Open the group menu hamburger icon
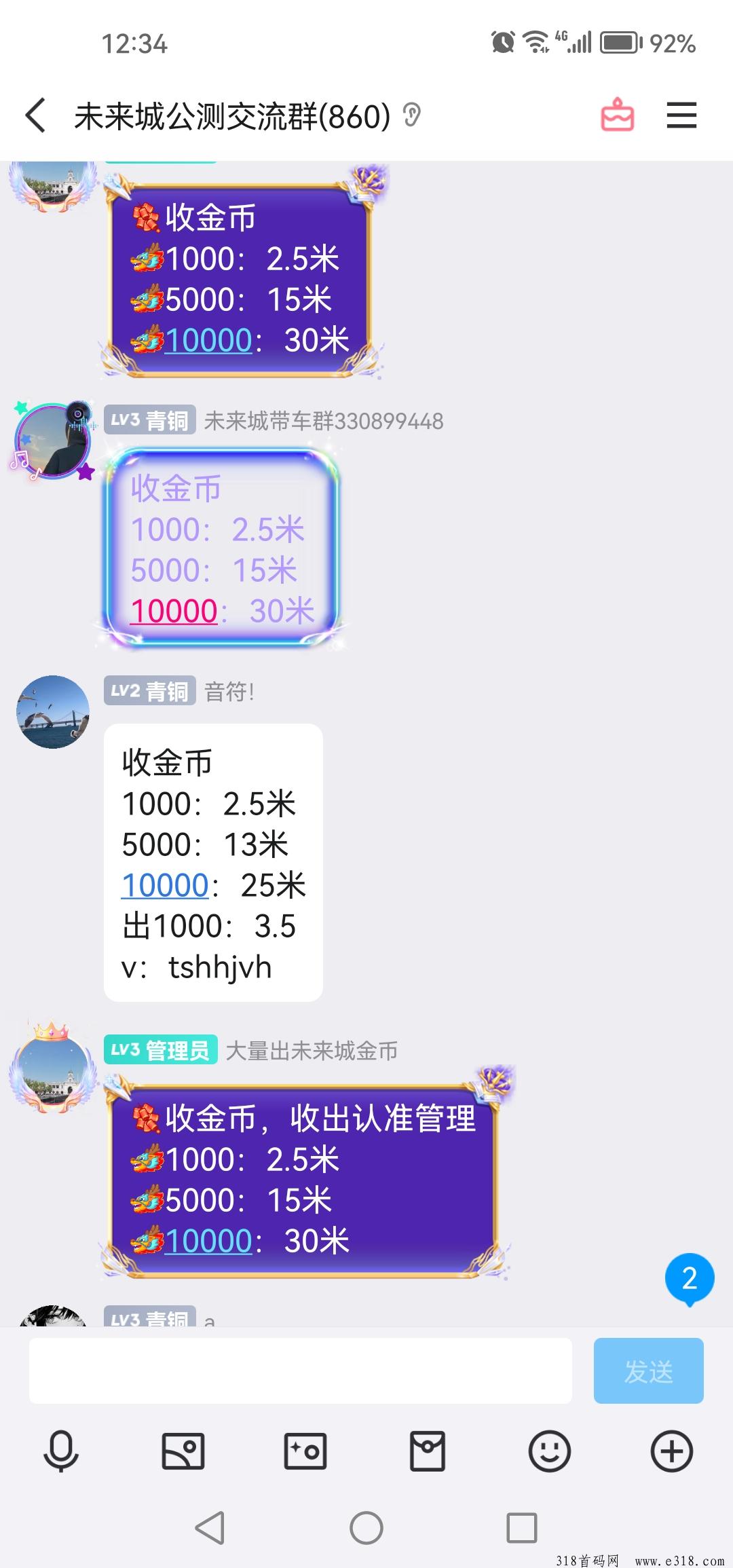This screenshot has height=1568, width=733. click(681, 115)
